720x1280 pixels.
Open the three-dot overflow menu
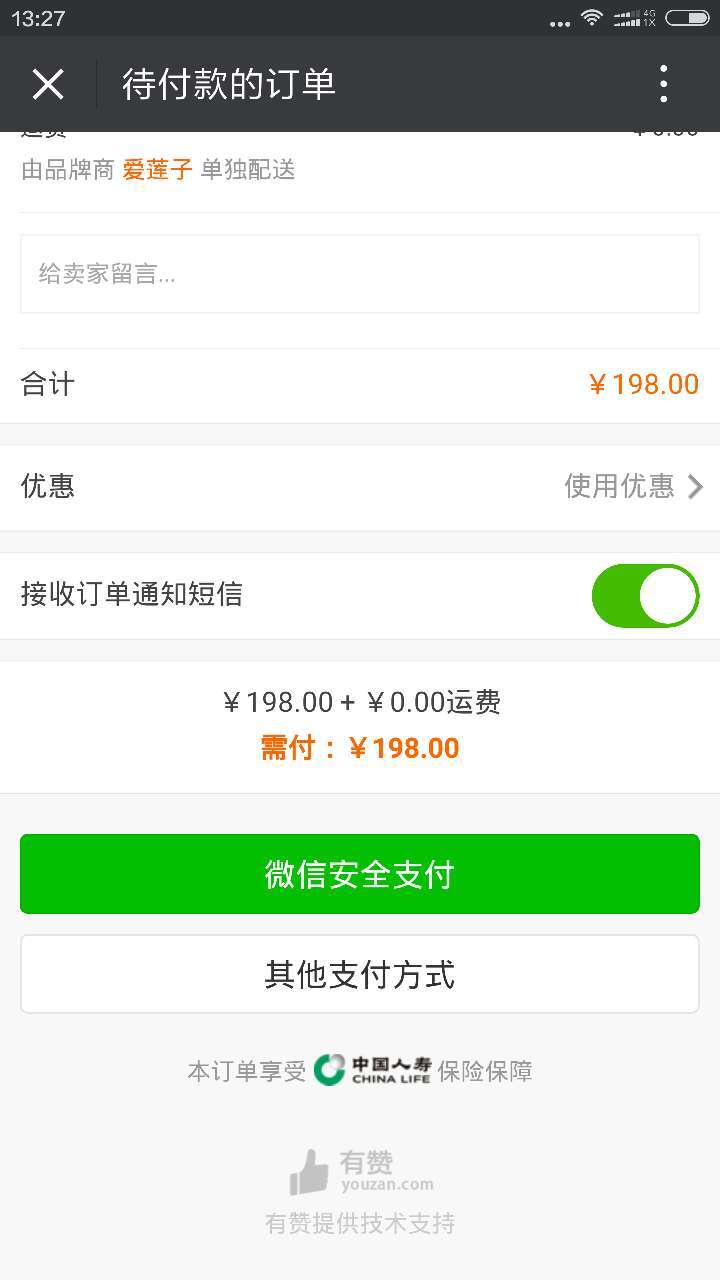(664, 85)
